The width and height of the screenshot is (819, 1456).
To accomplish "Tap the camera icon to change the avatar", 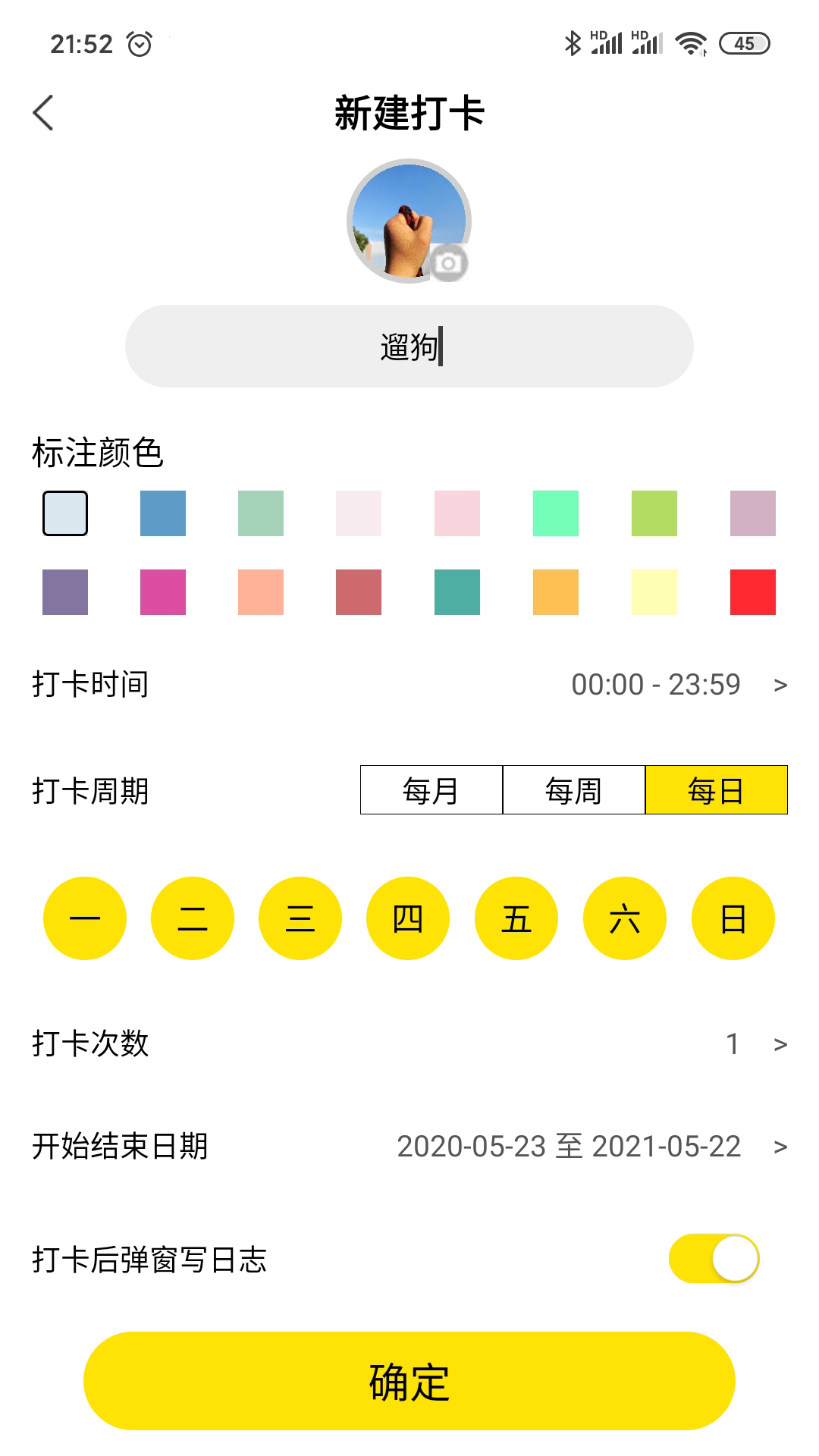I will coord(450,264).
